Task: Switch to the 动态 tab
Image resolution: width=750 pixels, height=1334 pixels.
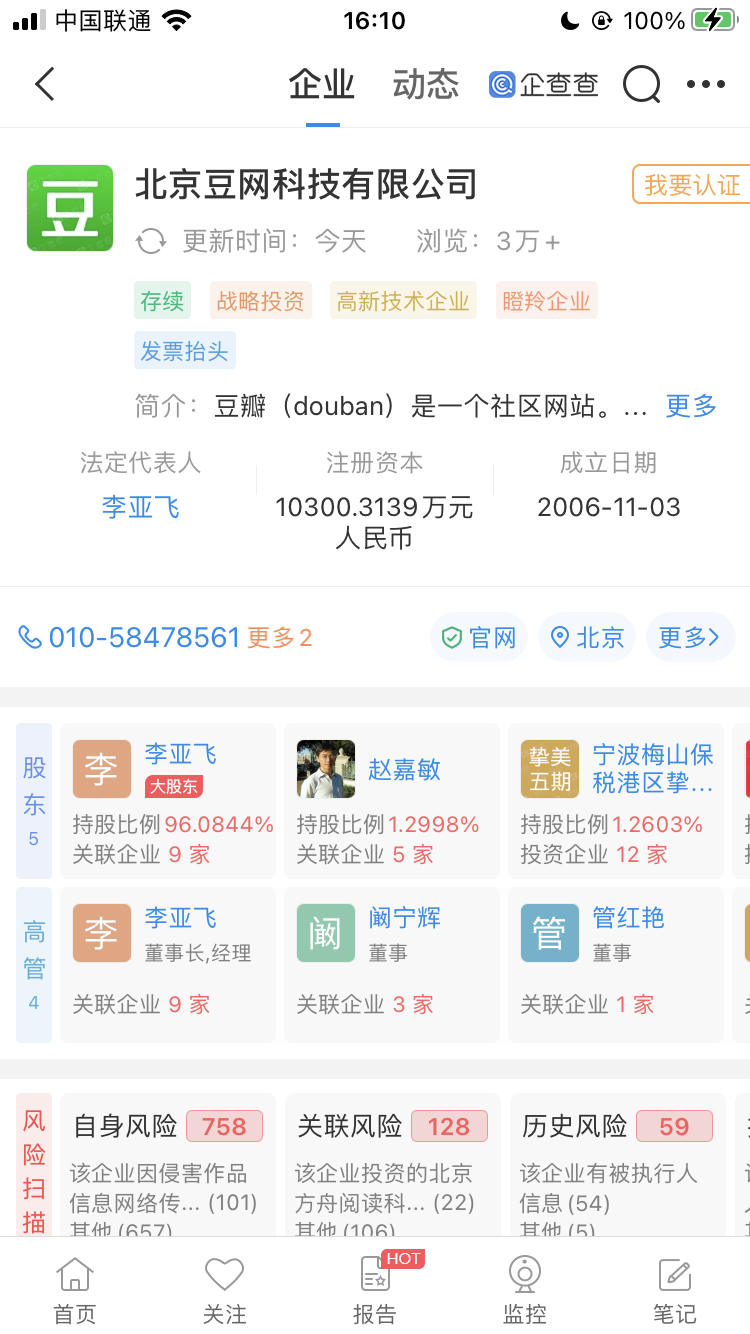Action: tap(425, 85)
